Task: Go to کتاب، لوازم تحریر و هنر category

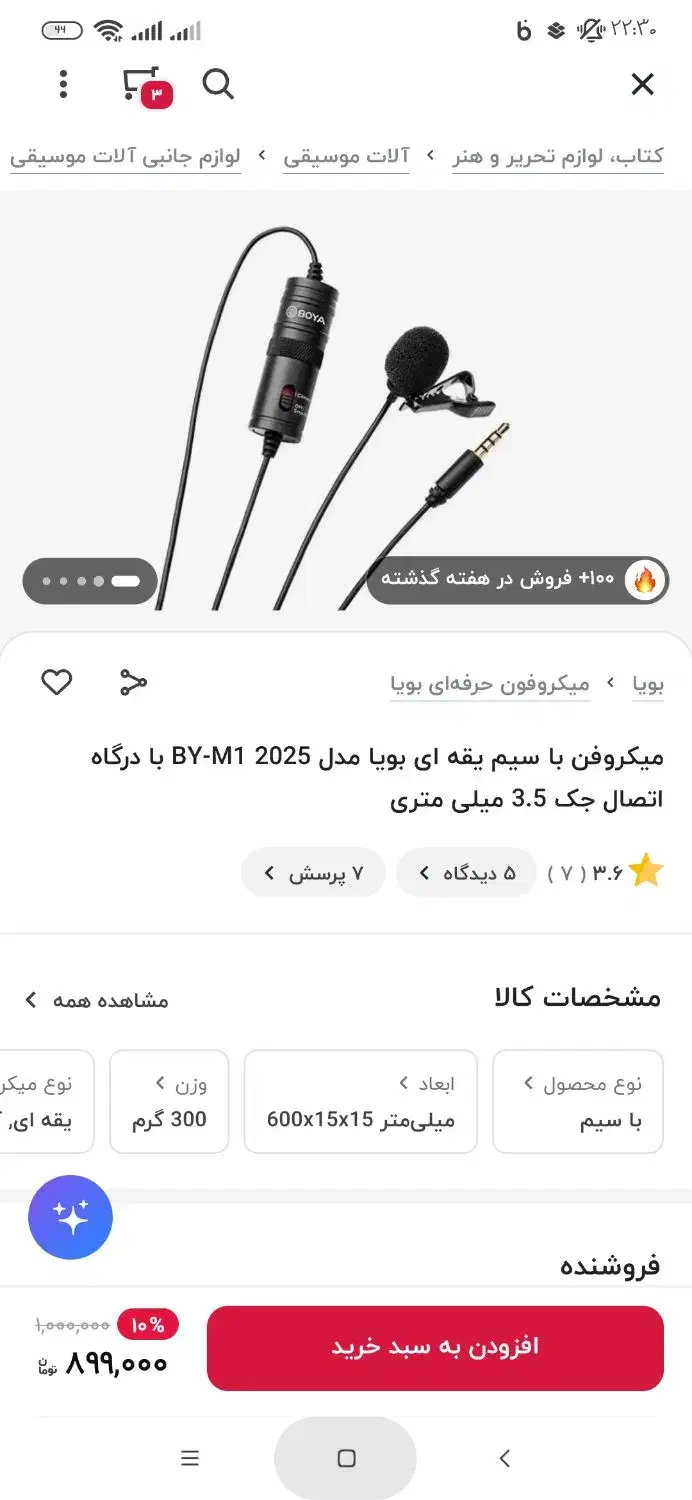Action: tap(558, 157)
